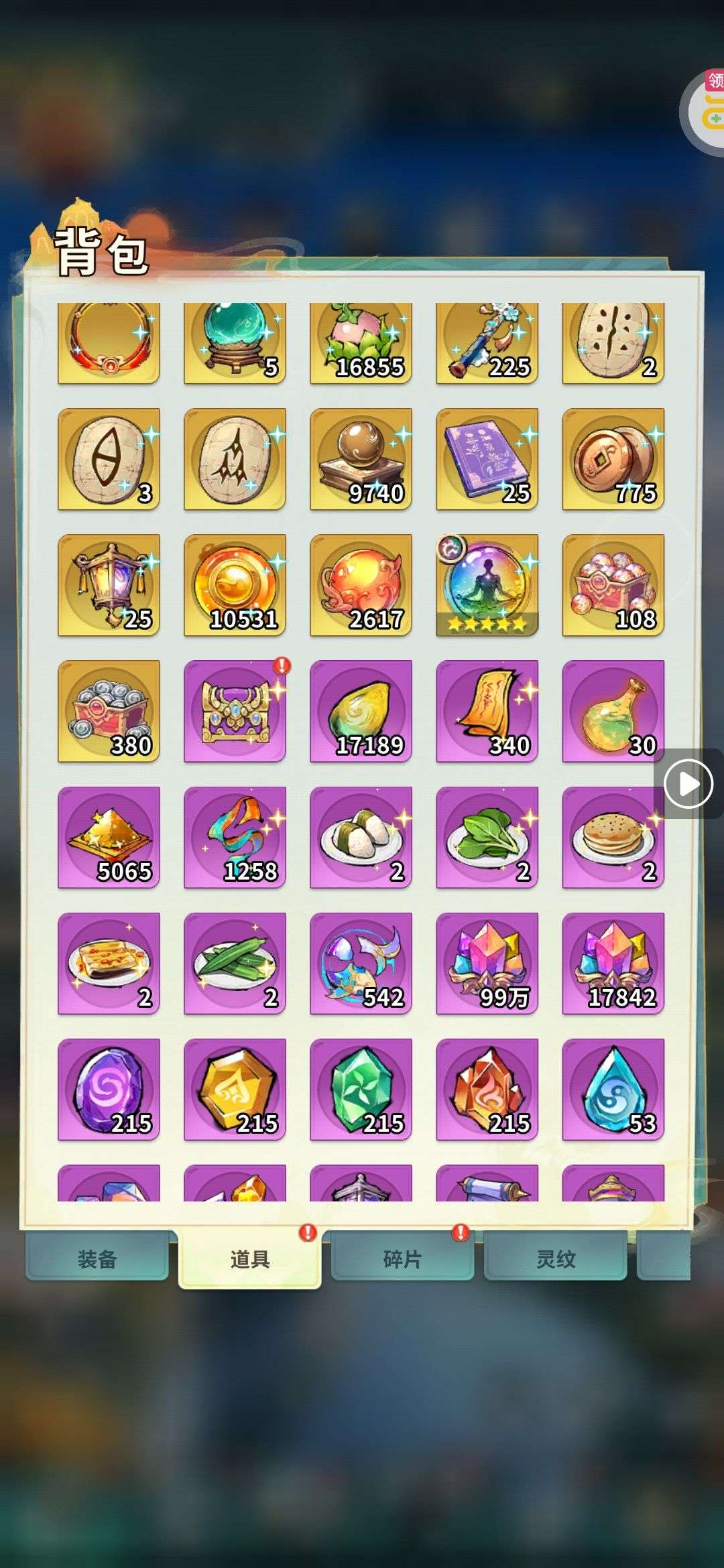This screenshot has width=724, height=1568.
Task: Open the purple book item with count 25
Action: (487, 459)
